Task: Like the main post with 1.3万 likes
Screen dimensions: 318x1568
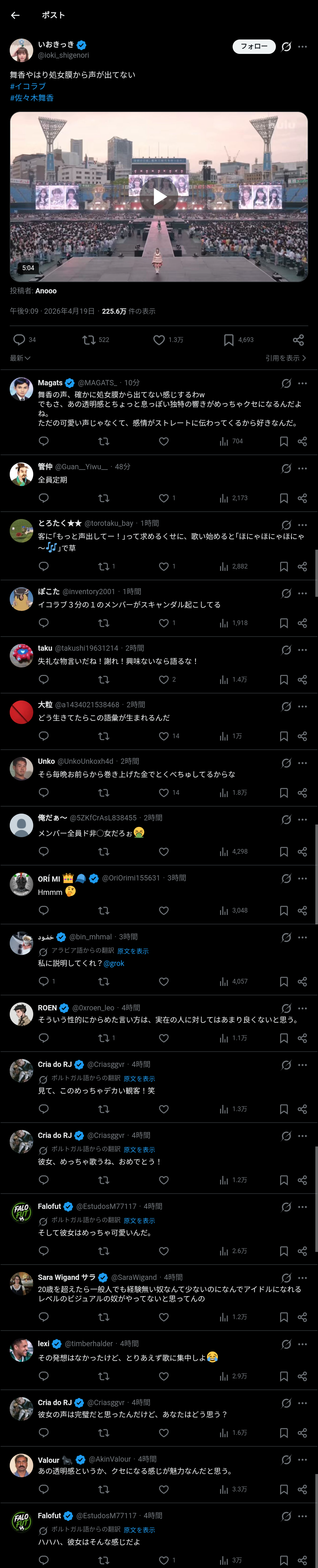Action: point(159,340)
